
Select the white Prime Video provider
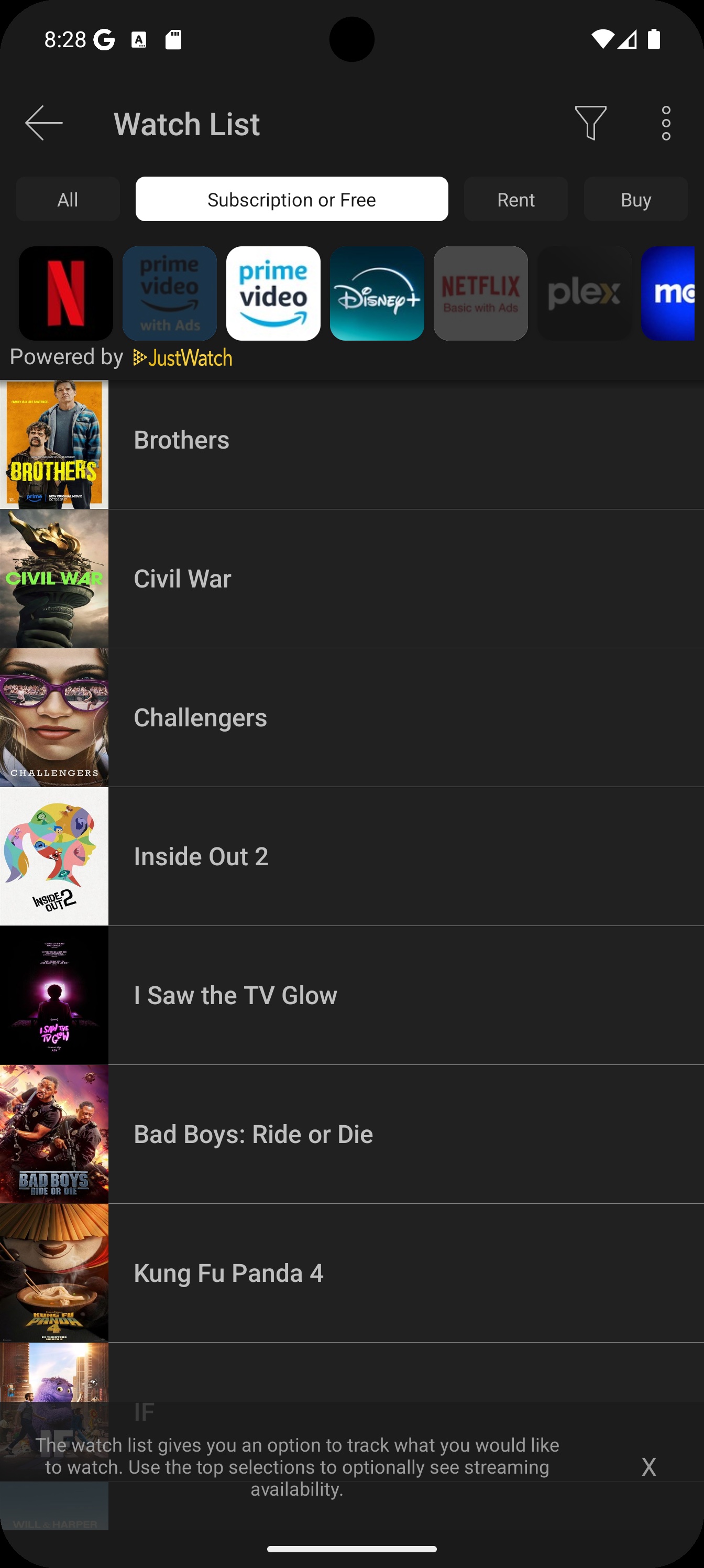tap(273, 293)
